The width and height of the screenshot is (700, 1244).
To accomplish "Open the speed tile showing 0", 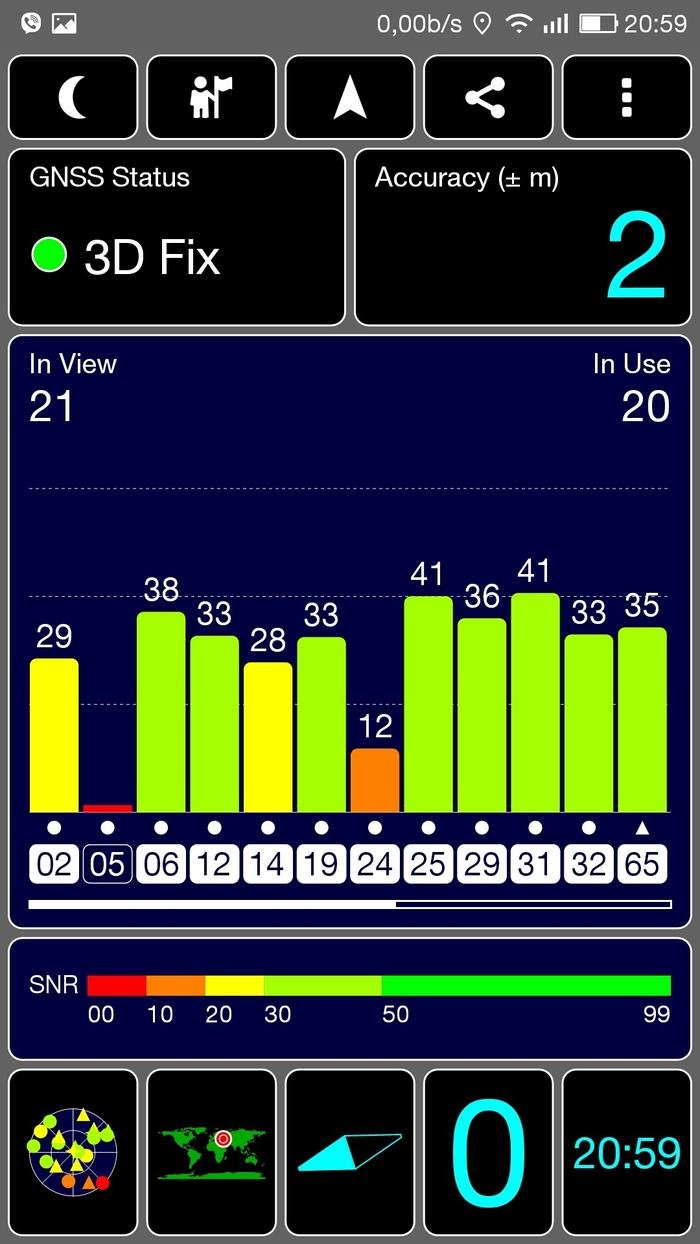I will pyautogui.click(x=488, y=1152).
